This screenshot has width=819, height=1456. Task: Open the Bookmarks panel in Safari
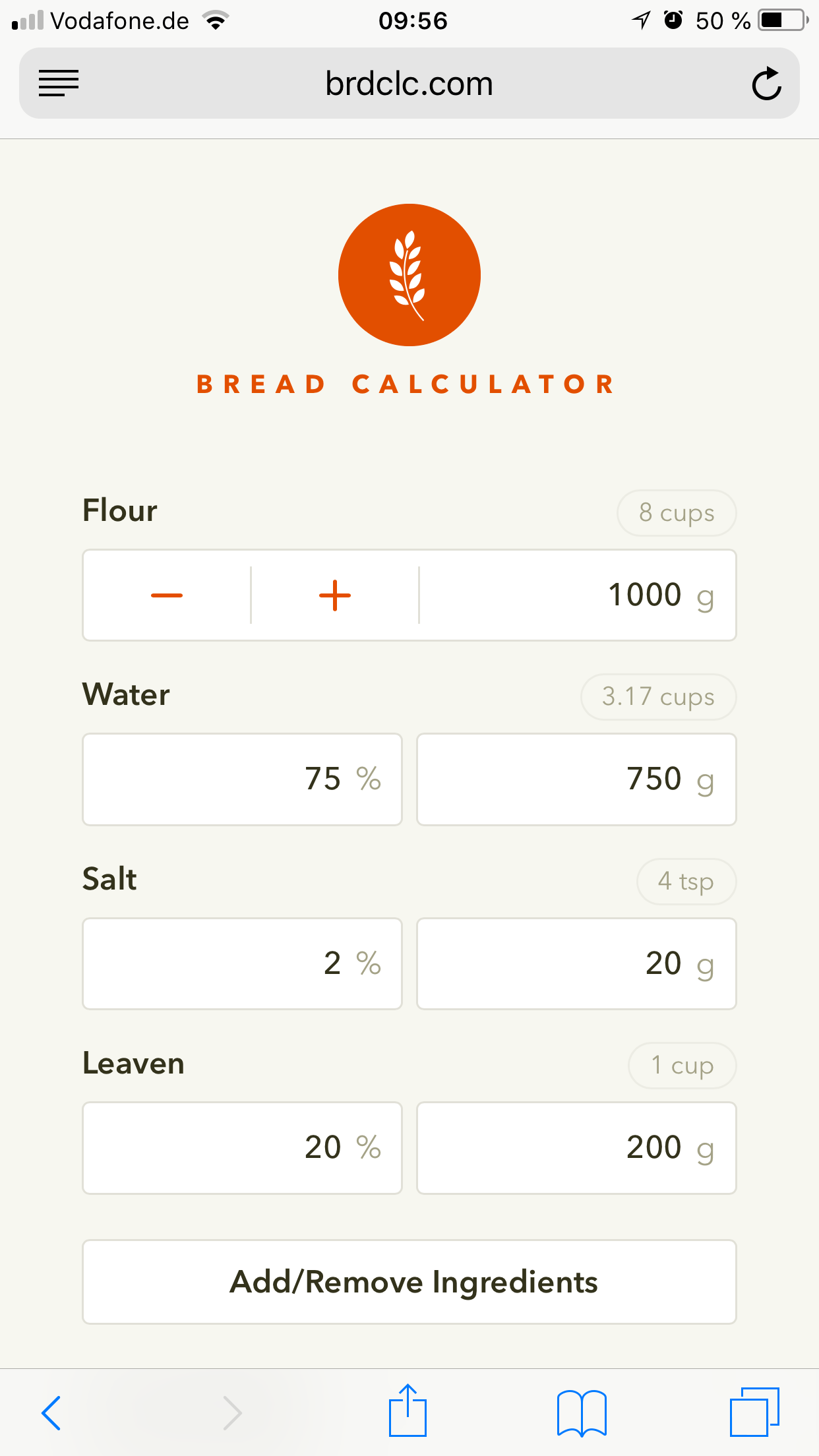[x=583, y=1410]
